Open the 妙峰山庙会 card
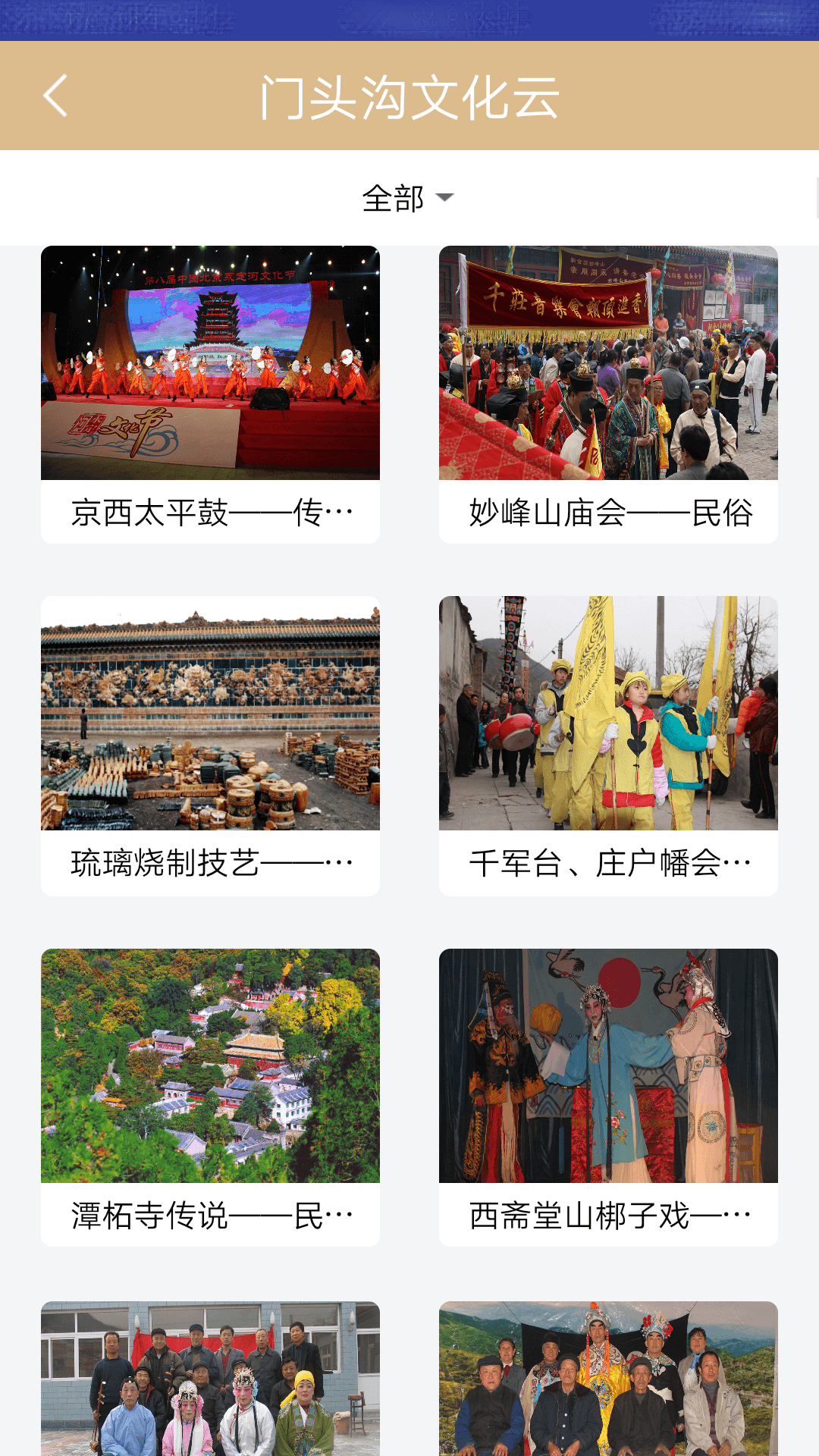 pos(608,394)
